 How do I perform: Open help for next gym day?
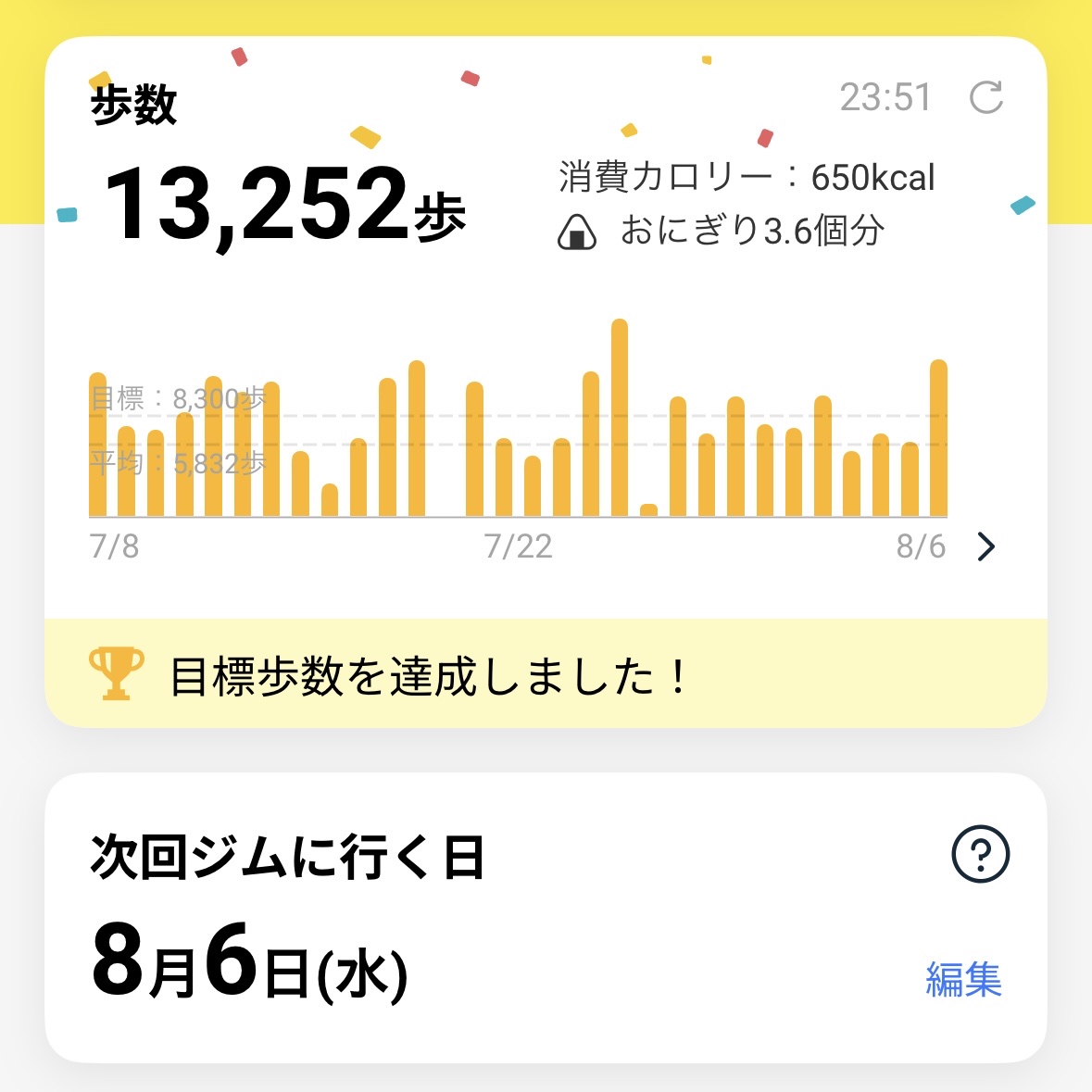point(981,854)
